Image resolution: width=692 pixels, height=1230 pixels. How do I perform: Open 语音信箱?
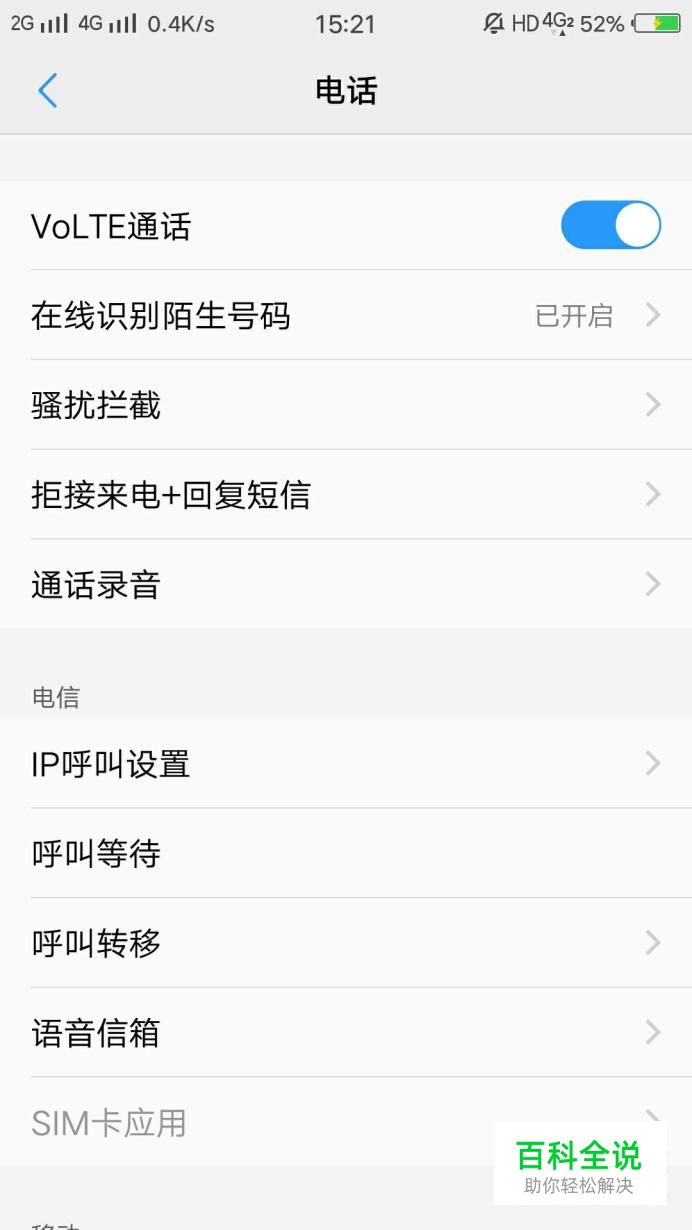tap(346, 1032)
